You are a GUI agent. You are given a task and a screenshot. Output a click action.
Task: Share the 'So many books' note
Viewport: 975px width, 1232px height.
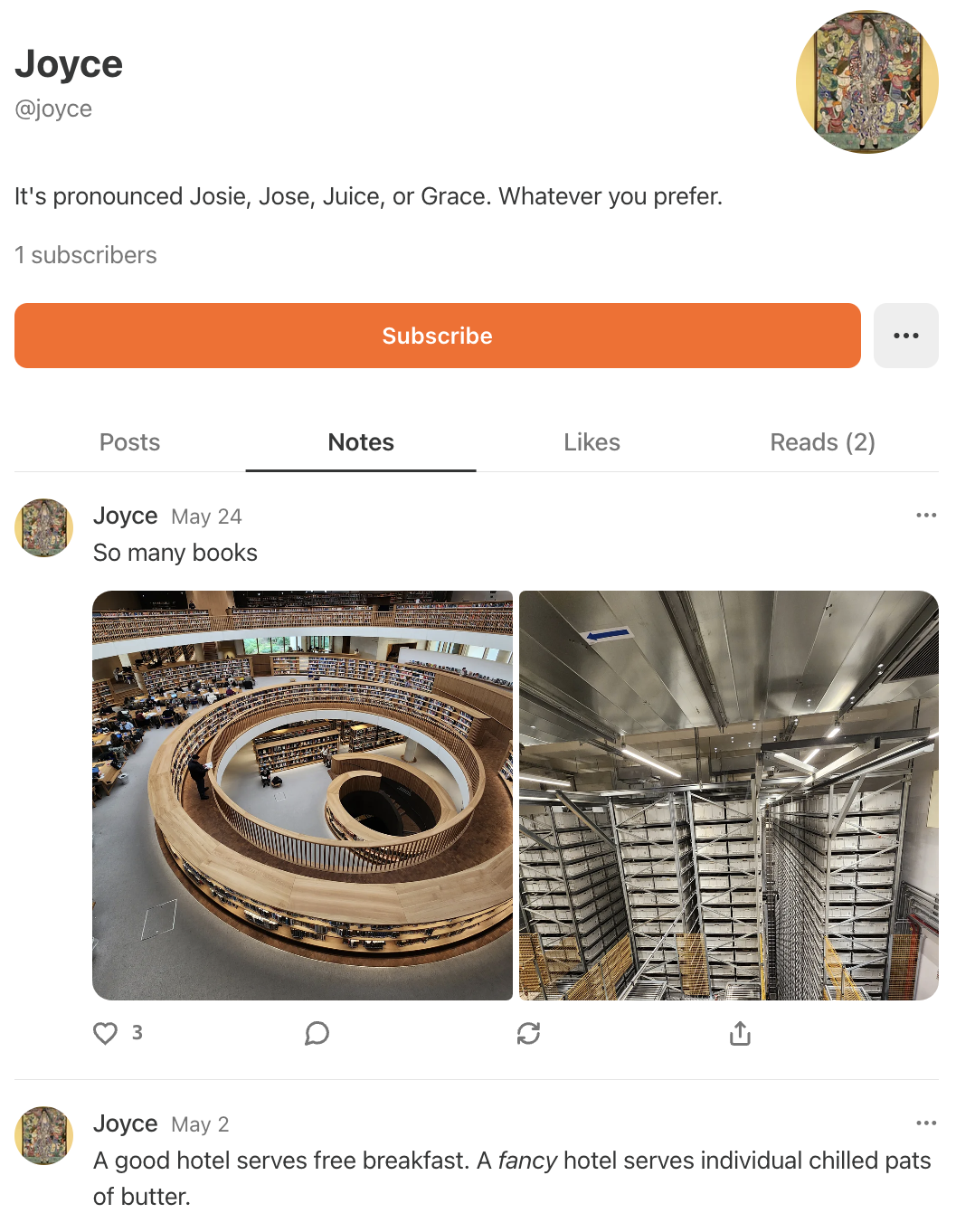(x=740, y=1033)
